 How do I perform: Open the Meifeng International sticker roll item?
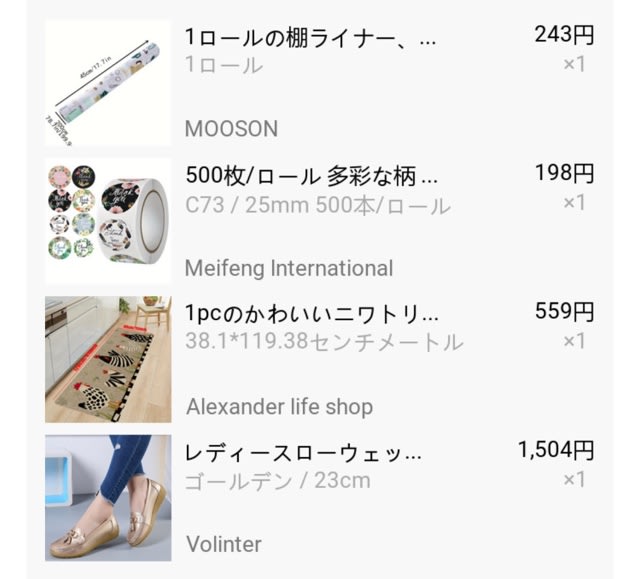coord(311,176)
